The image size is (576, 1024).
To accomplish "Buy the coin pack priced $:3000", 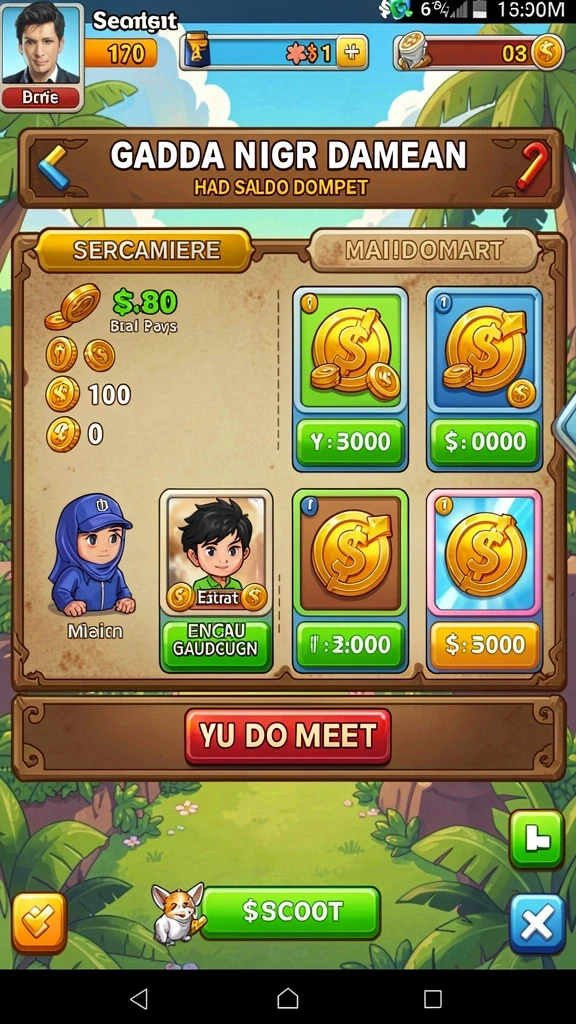I will 485,645.
